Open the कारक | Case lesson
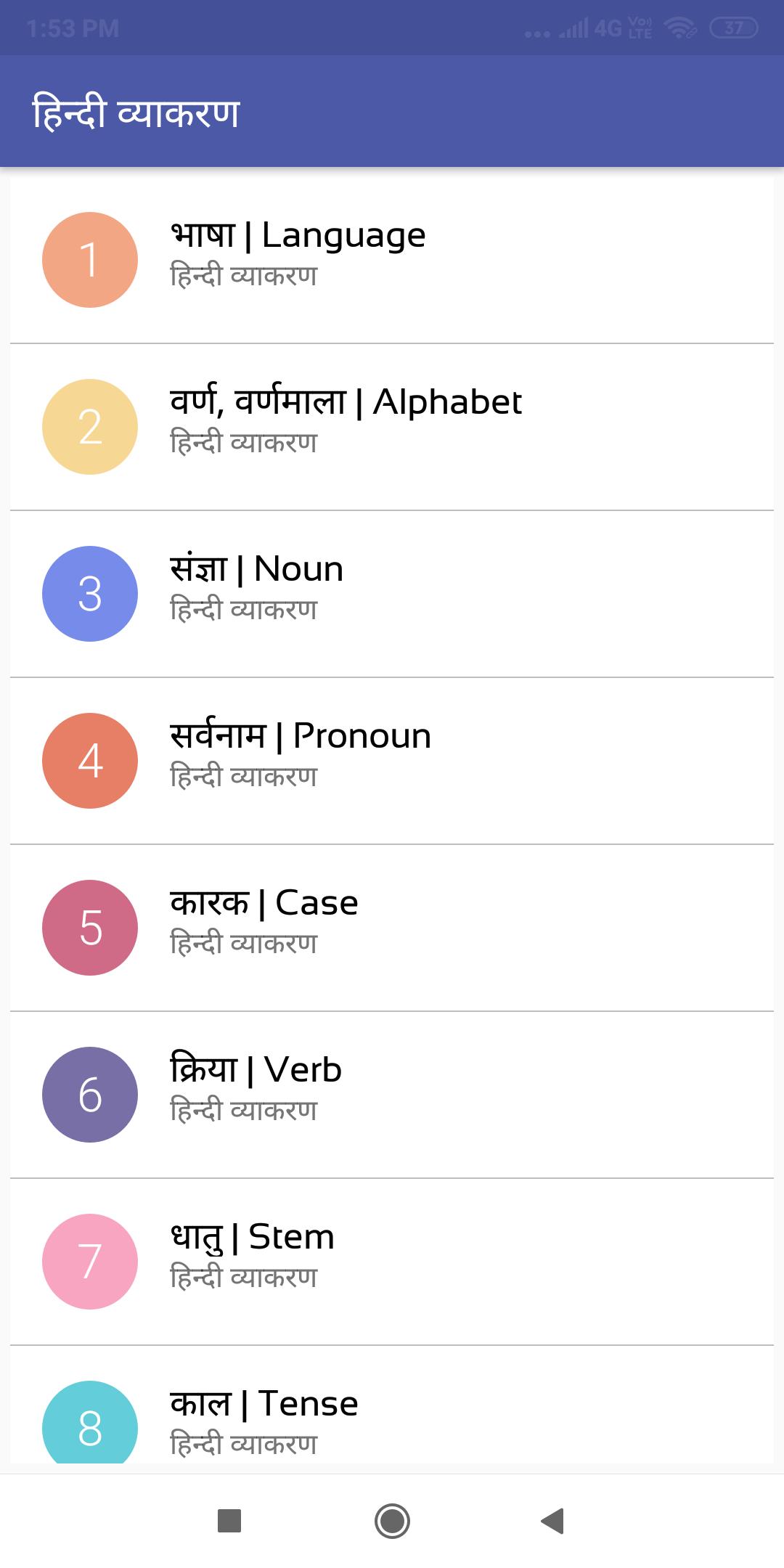Image resolution: width=784 pixels, height=1568 pixels. click(x=392, y=927)
